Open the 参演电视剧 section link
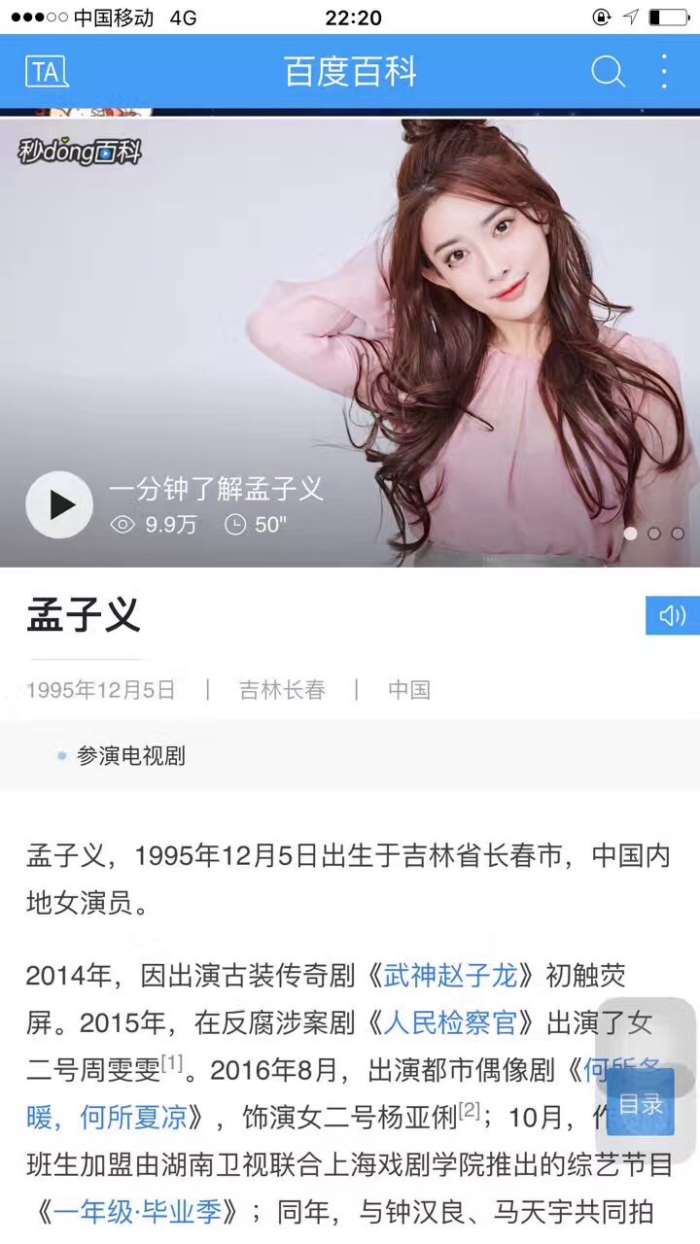 pos(130,756)
